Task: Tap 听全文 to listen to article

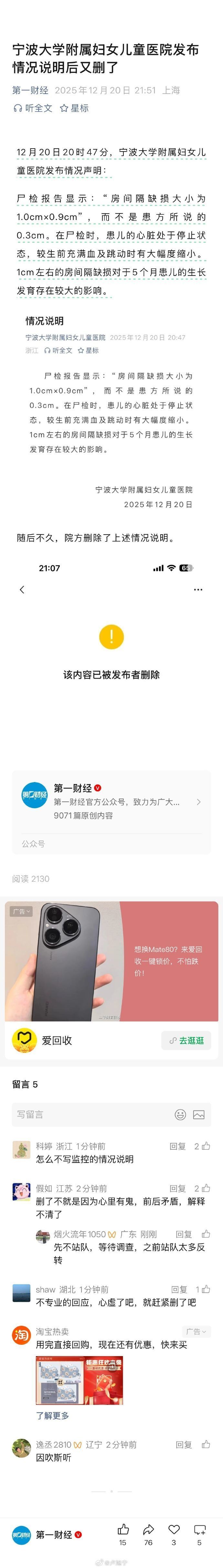Action: click(x=33, y=108)
